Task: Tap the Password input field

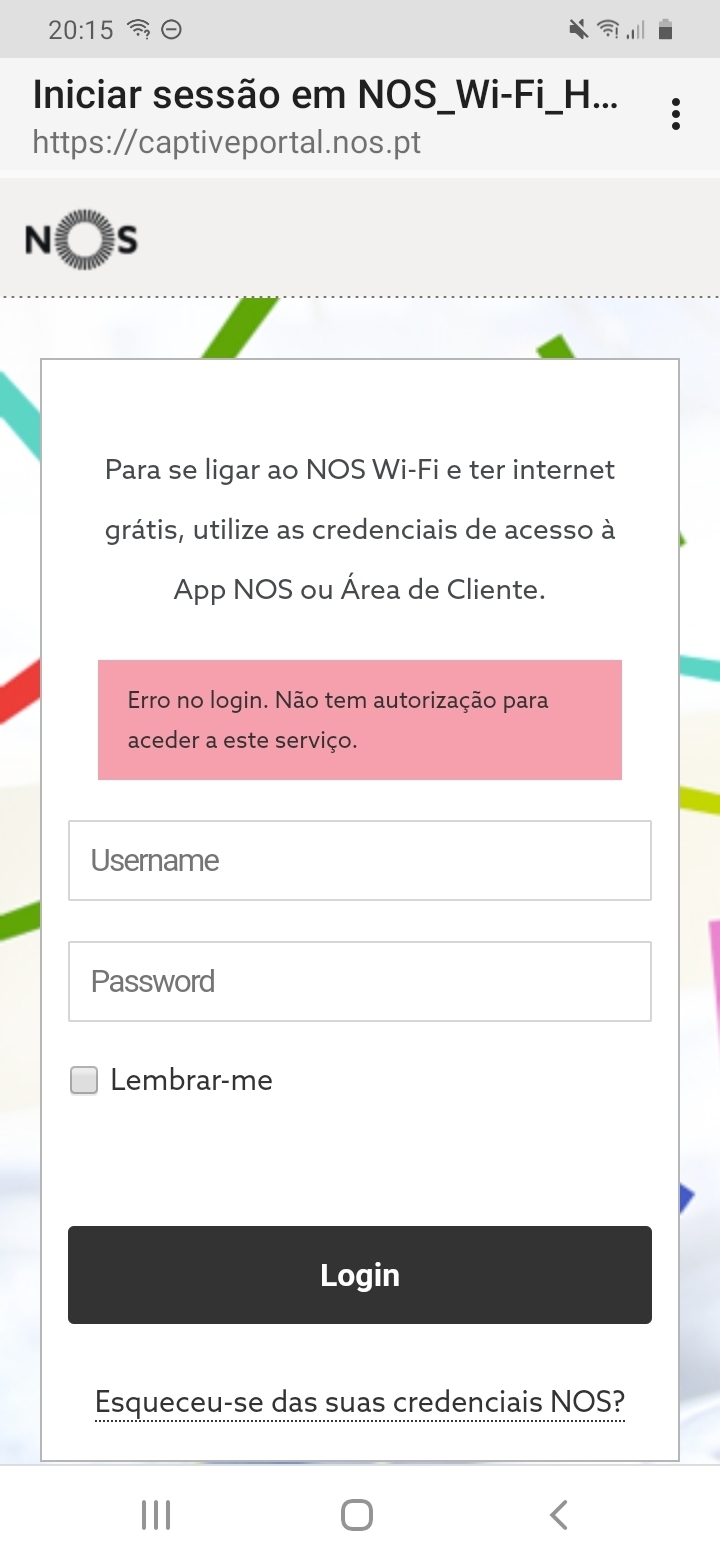Action: 360,981
